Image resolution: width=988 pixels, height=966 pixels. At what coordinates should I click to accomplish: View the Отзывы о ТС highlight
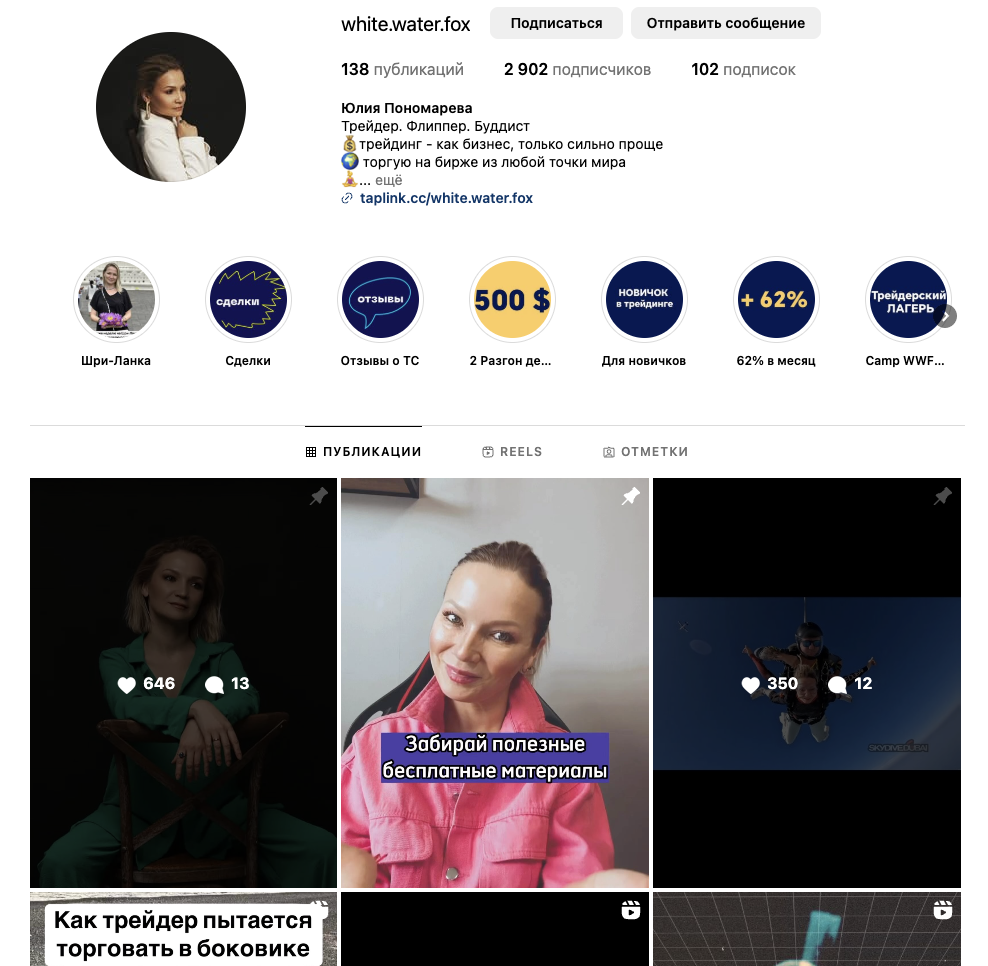click(x=380, y=300)
